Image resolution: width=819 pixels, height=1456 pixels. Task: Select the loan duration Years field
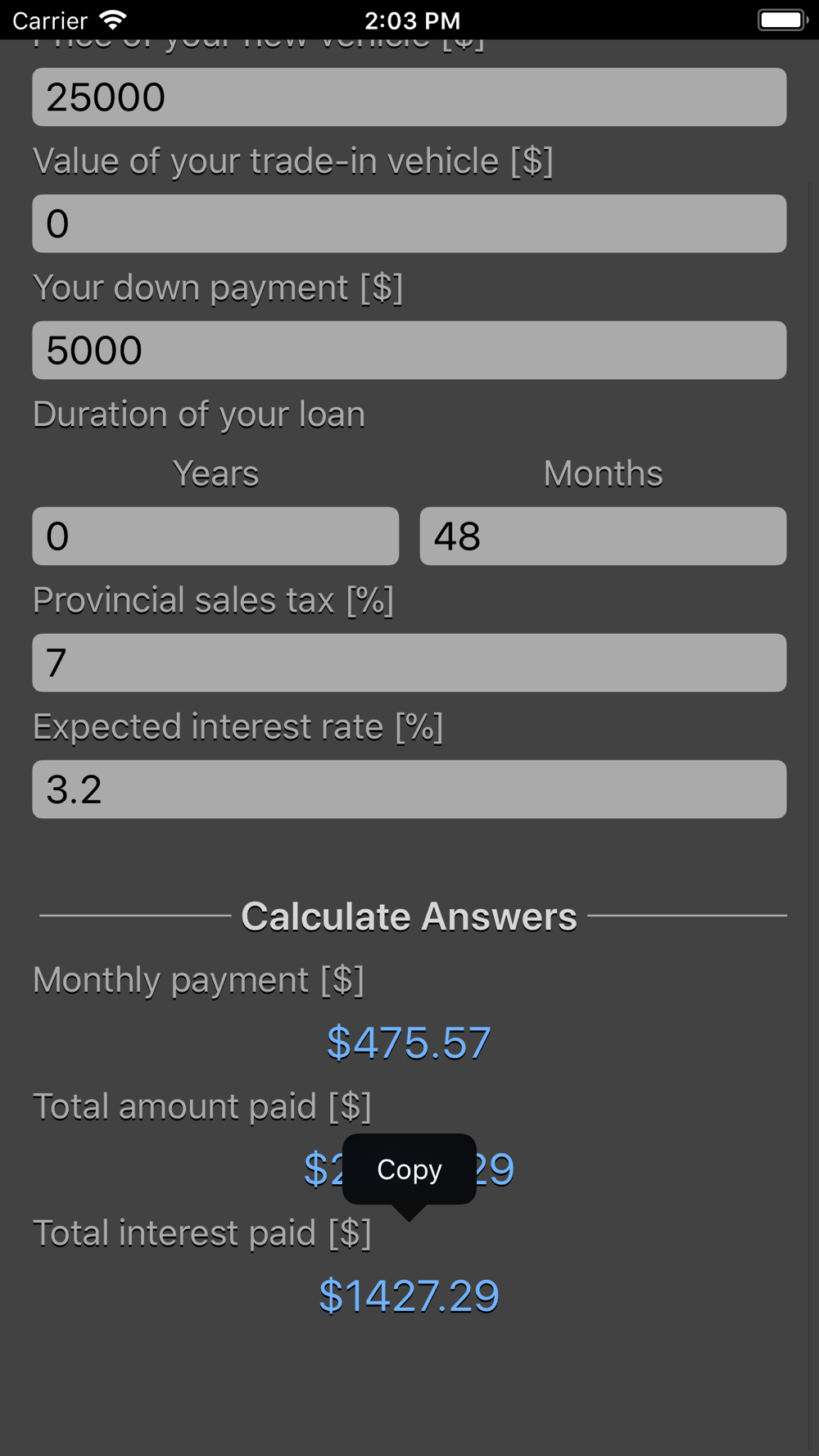(215, 536)
